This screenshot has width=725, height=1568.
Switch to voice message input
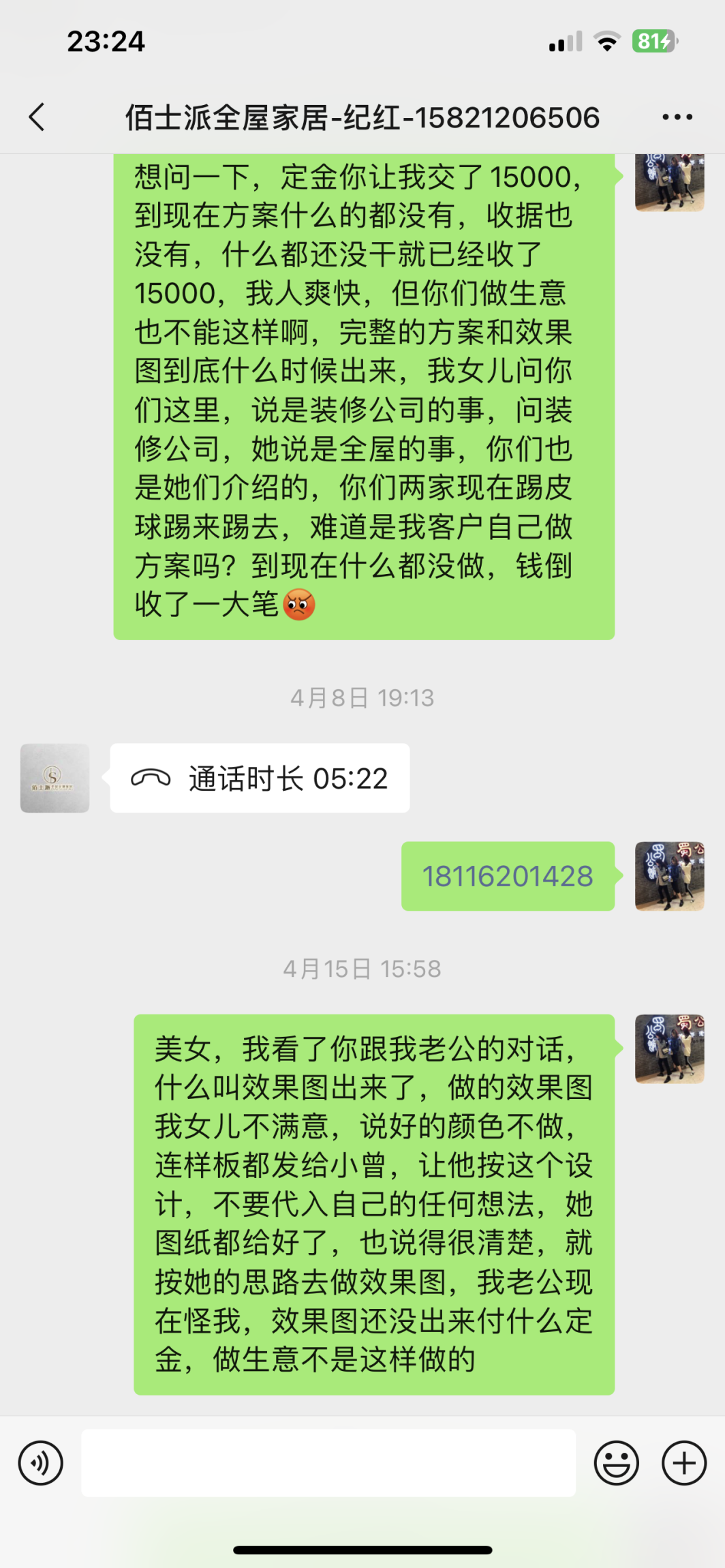pyautogui.click(x=41, y=1463)
